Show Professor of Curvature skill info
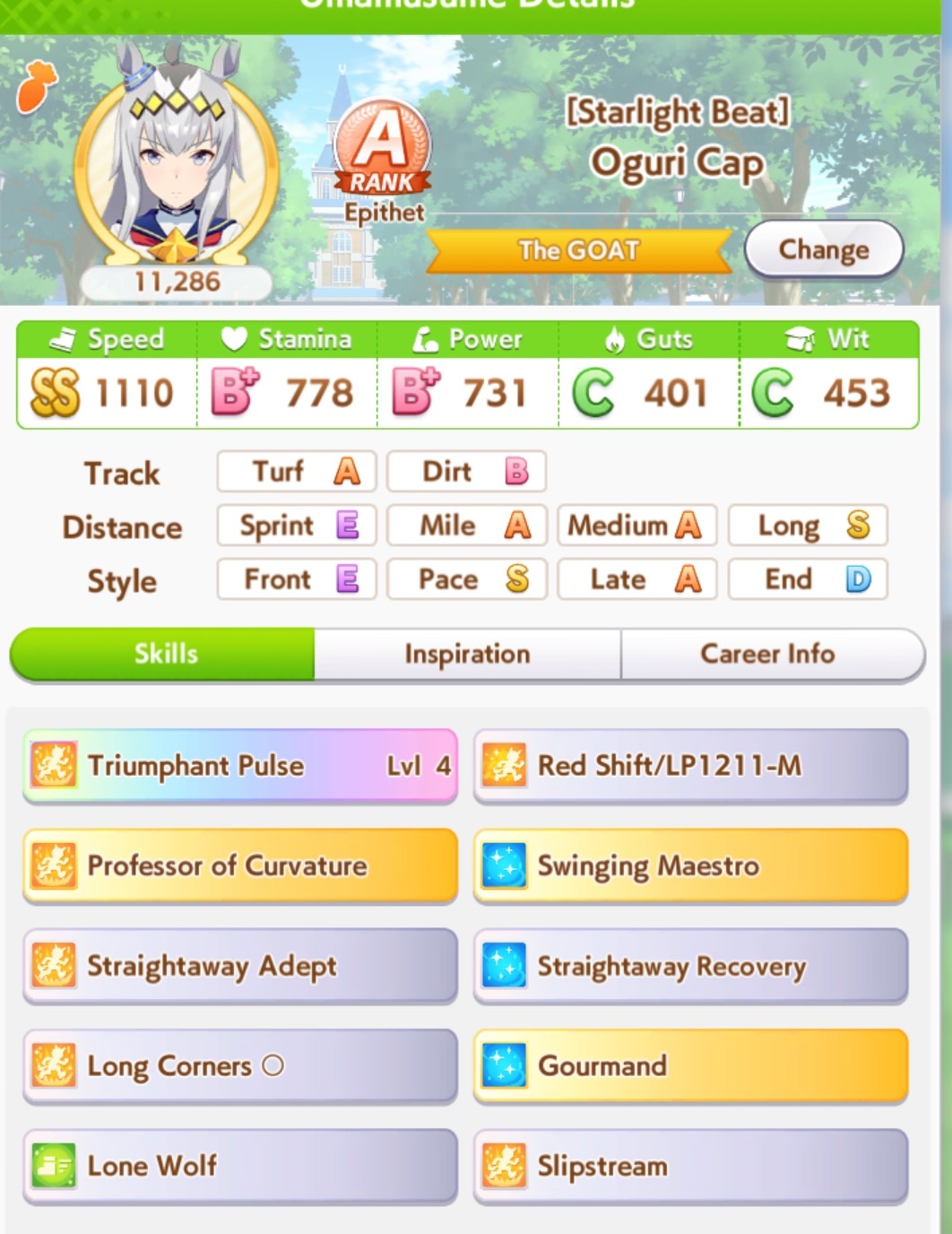 [240, 865]
